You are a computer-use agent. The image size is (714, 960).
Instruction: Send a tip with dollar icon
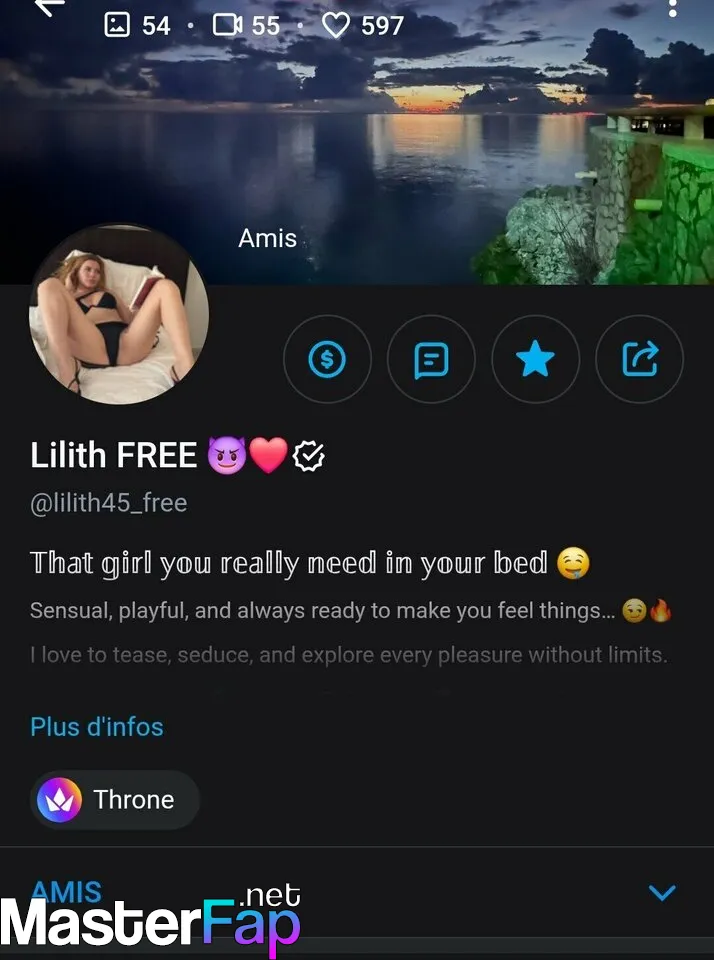point(327,358)
